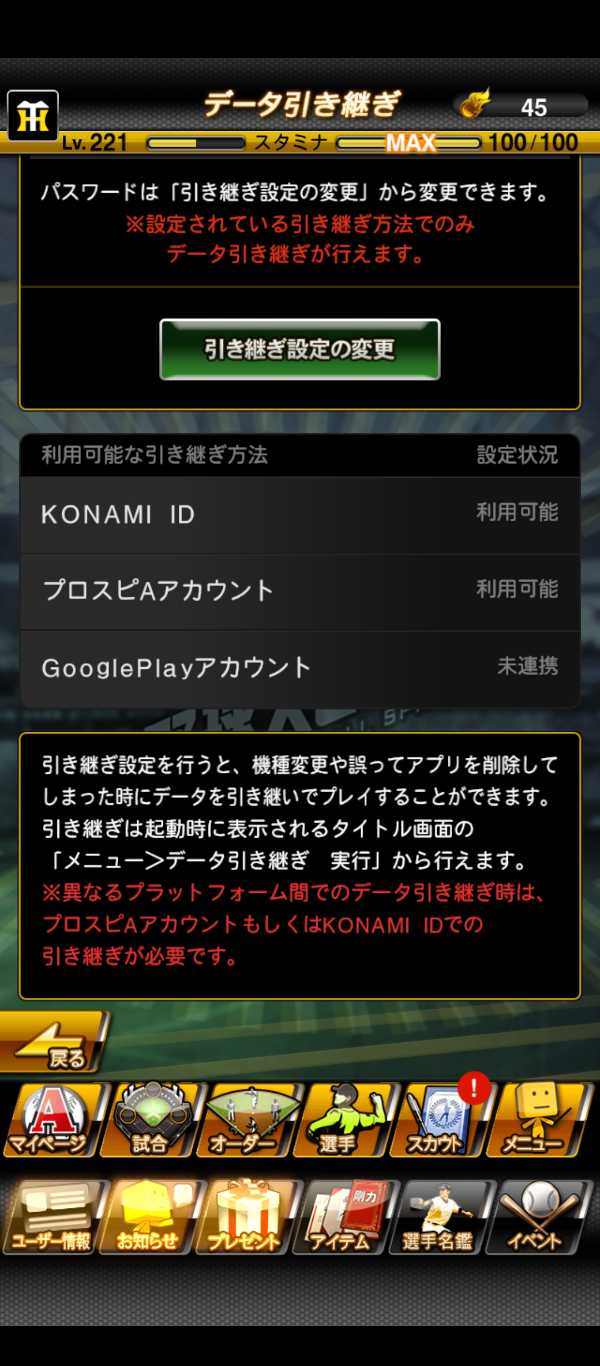Viewport: 600px width, 1366px height.
Task: Open the スカウト tab with alert badge
Action: click(445, 1120)
